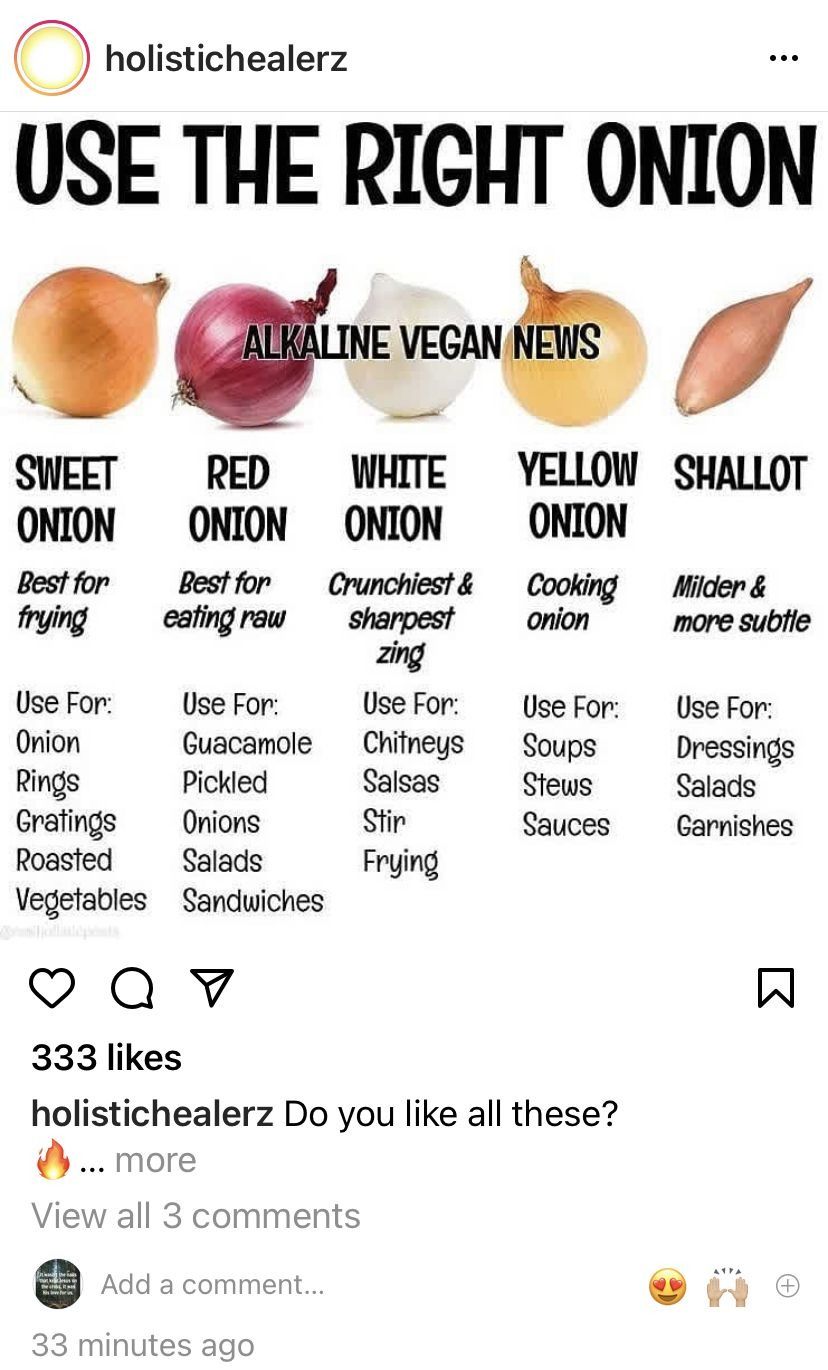The width and height of the screenshot is (828, 1370).
Task: Expand the caption with more
Action: coord(155,1160)
